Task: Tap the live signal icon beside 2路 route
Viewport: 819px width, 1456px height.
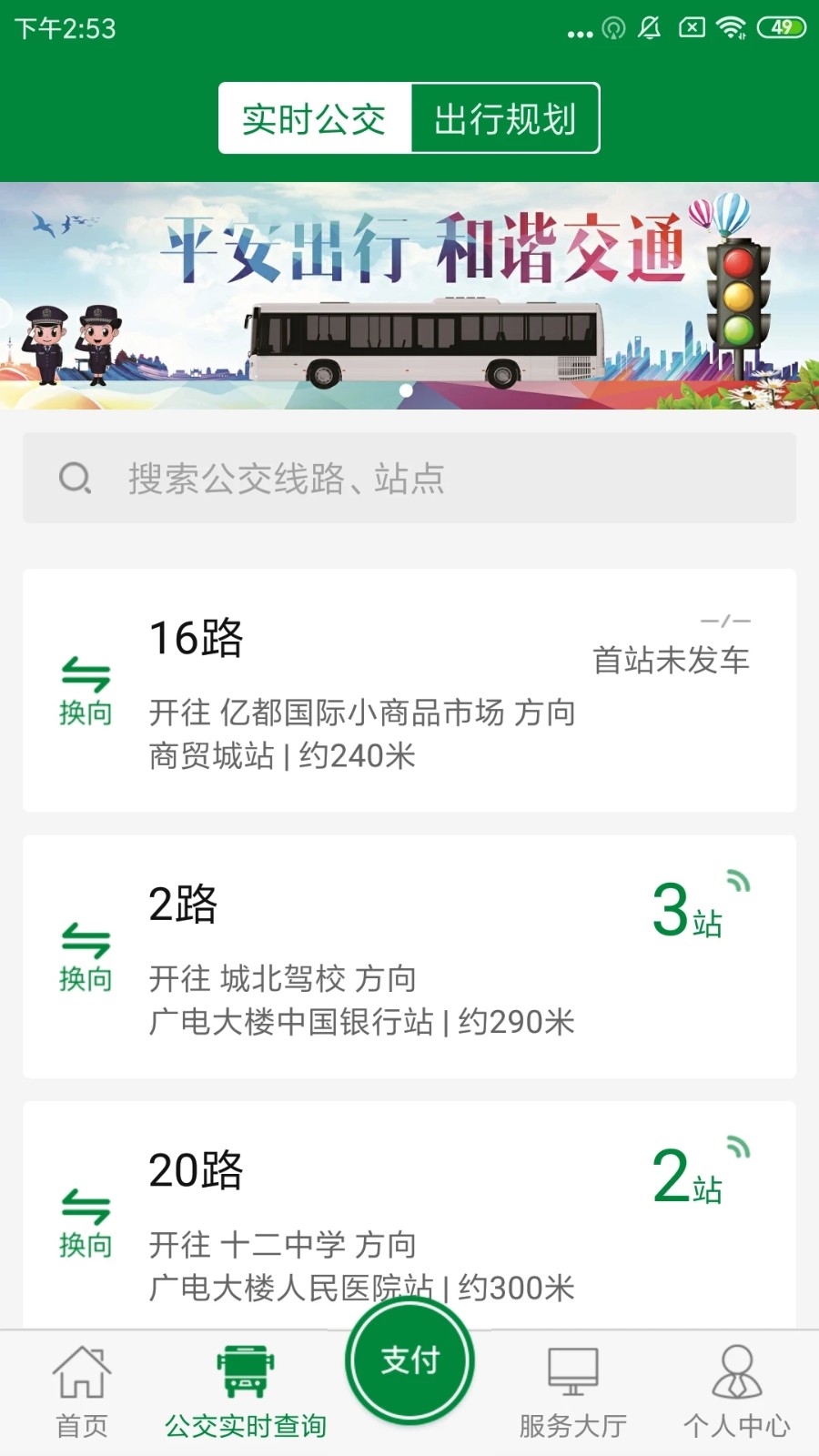Action: tap(737, 879)
